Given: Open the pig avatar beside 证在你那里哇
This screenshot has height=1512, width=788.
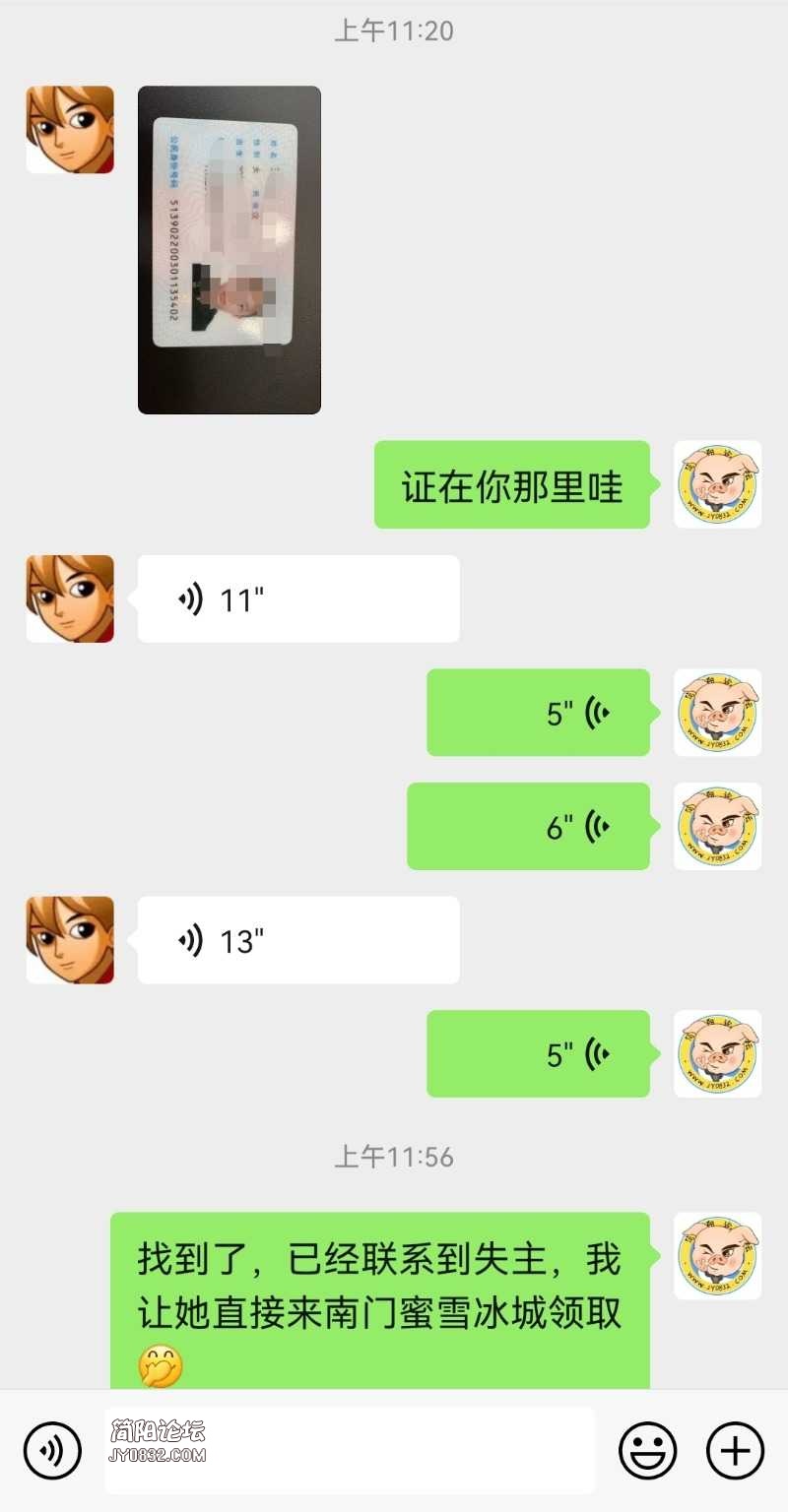Looking at the screenshot, I should pos(717,484).
